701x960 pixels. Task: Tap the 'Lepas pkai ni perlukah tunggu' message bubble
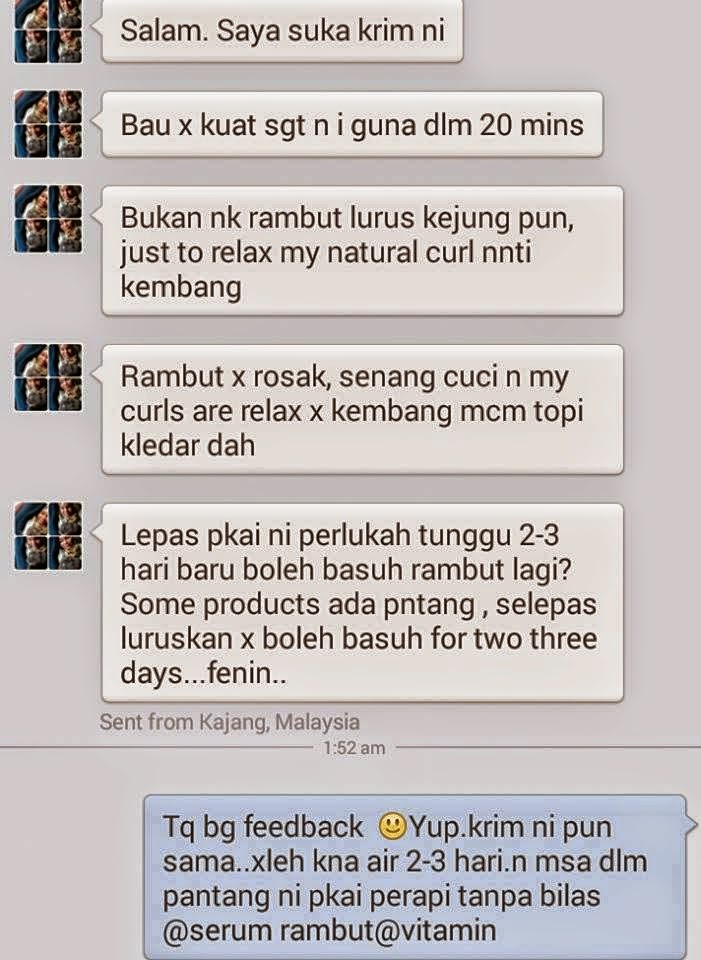point(362,603)
